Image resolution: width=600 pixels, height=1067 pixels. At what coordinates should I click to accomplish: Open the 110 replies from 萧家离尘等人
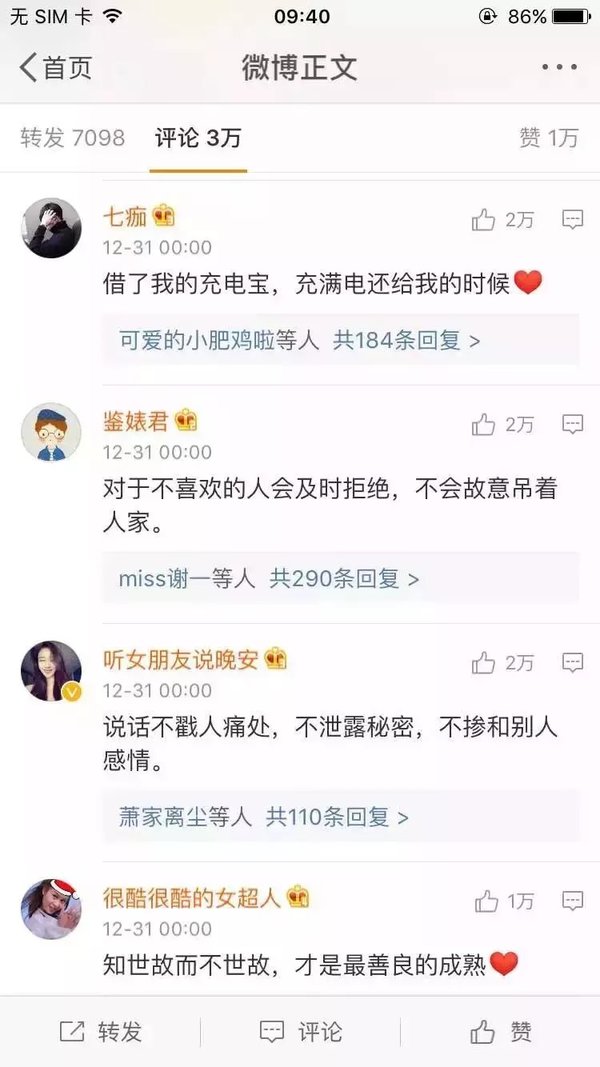(x=258, y=817)
